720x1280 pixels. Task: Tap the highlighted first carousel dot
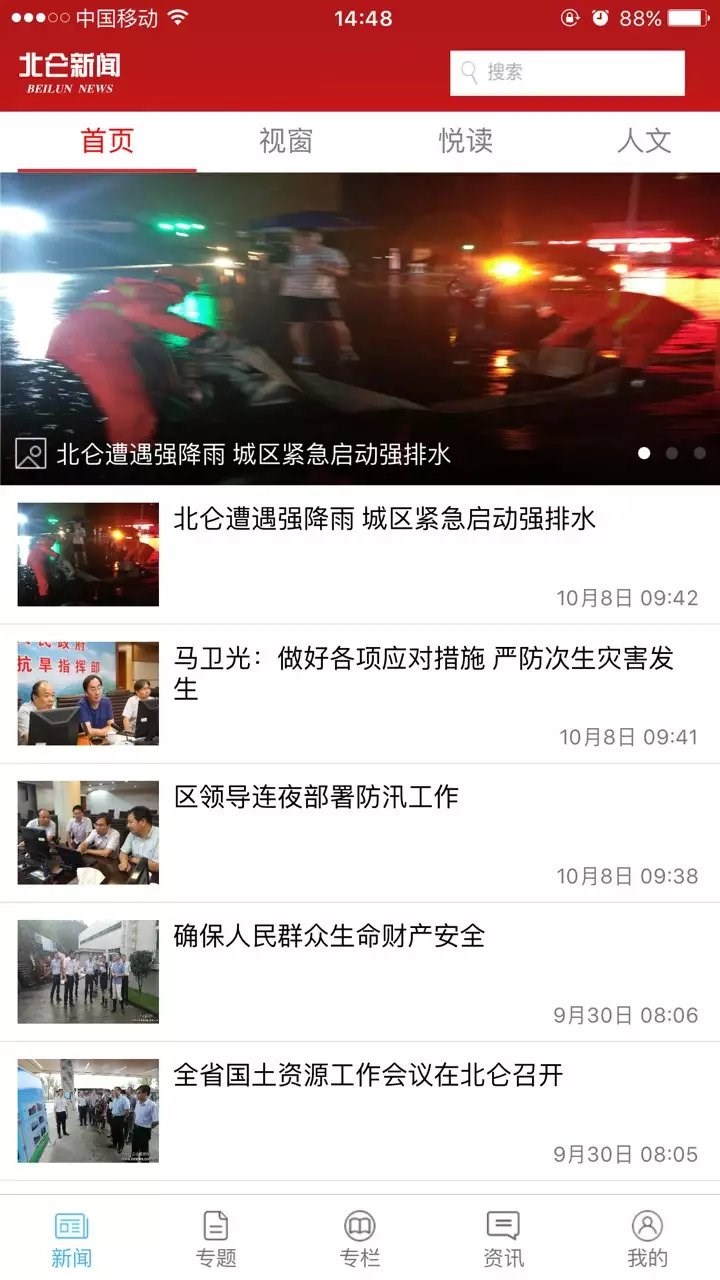click(643, 453)
